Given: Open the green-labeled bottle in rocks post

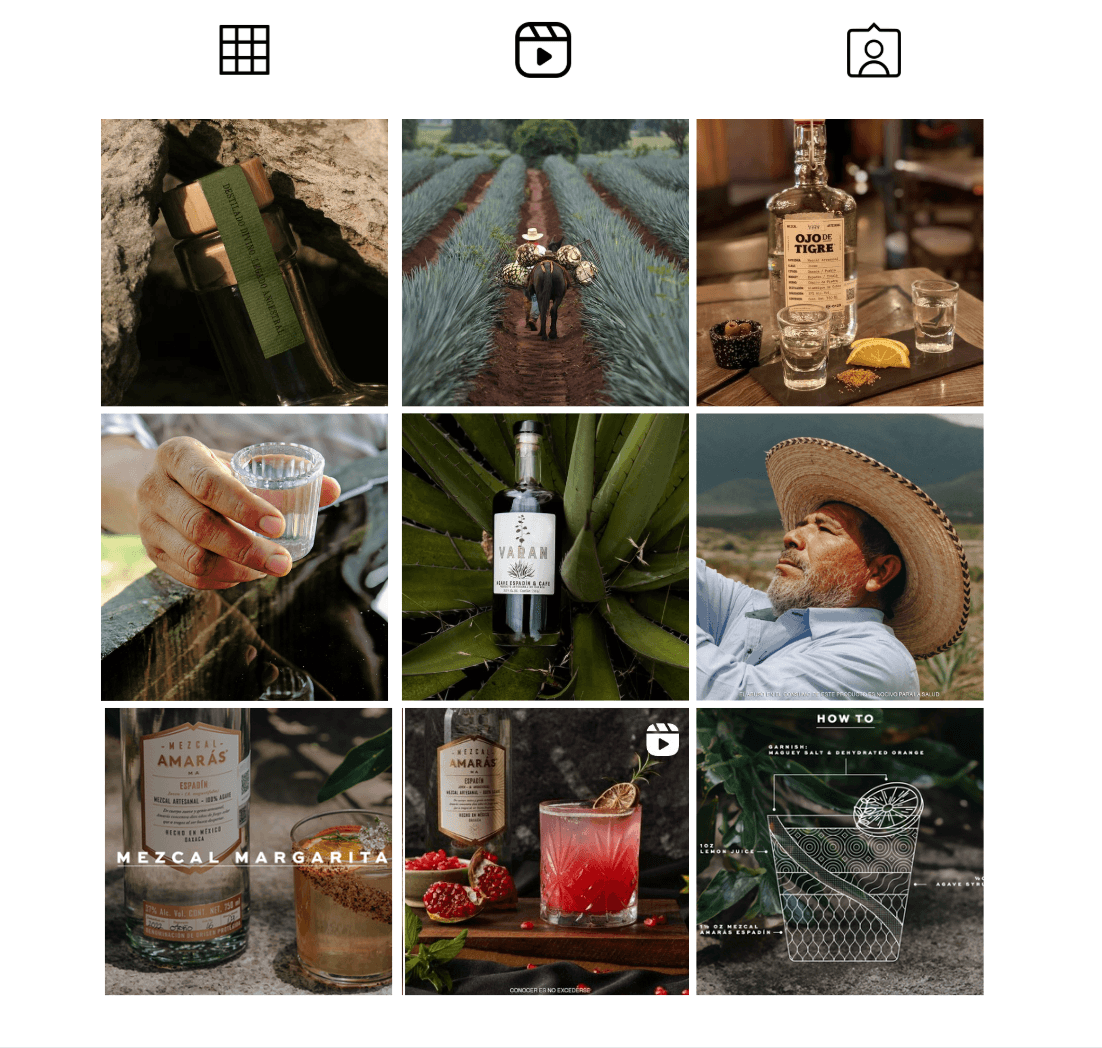Looking at the screenshot, I should pyautogui.click(x=244, y=262).
